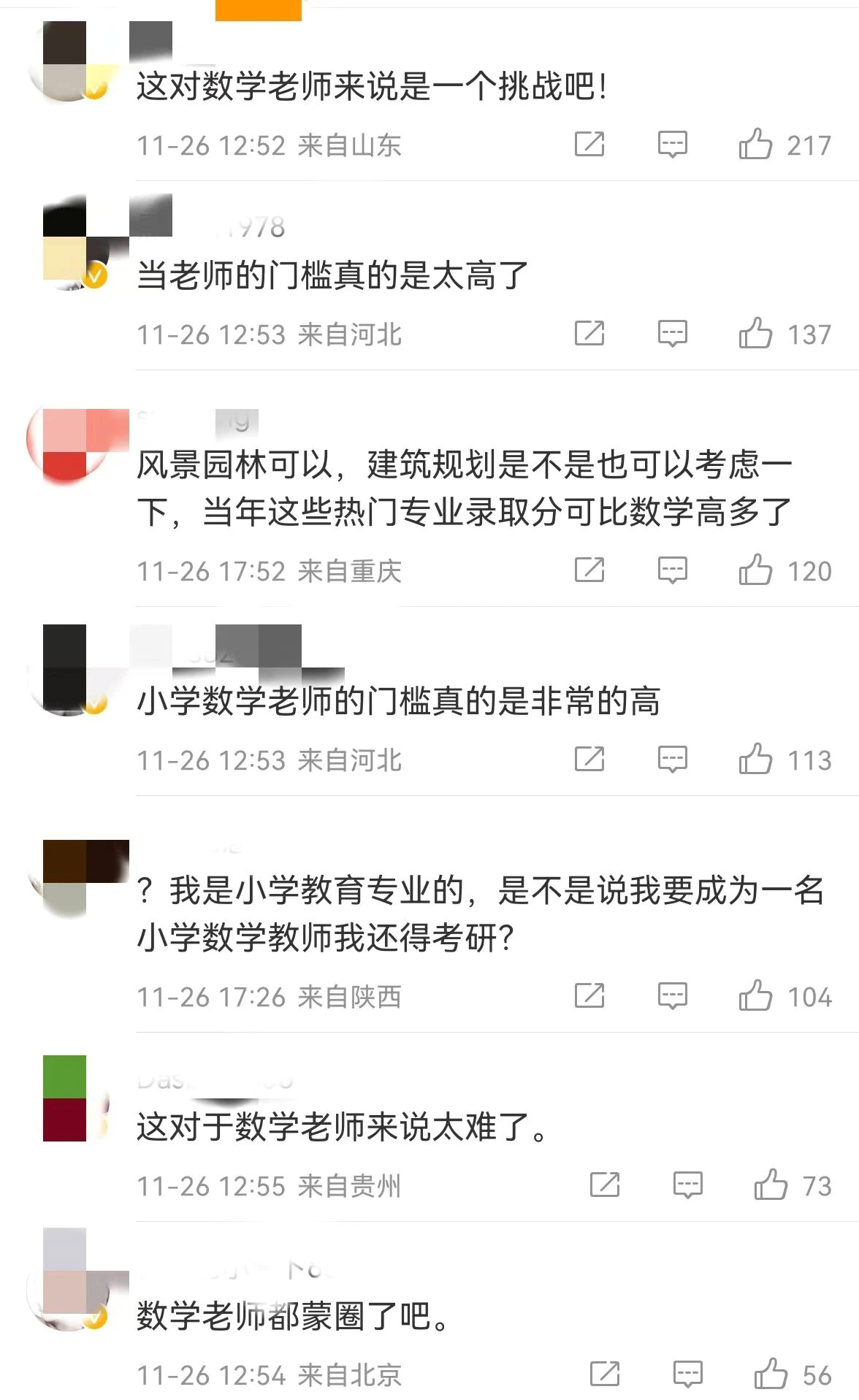The image size is (859, 1400).
Task: Share the comment '小学数学老师的门槛真的是非常的高'
Action: [589, 759]
